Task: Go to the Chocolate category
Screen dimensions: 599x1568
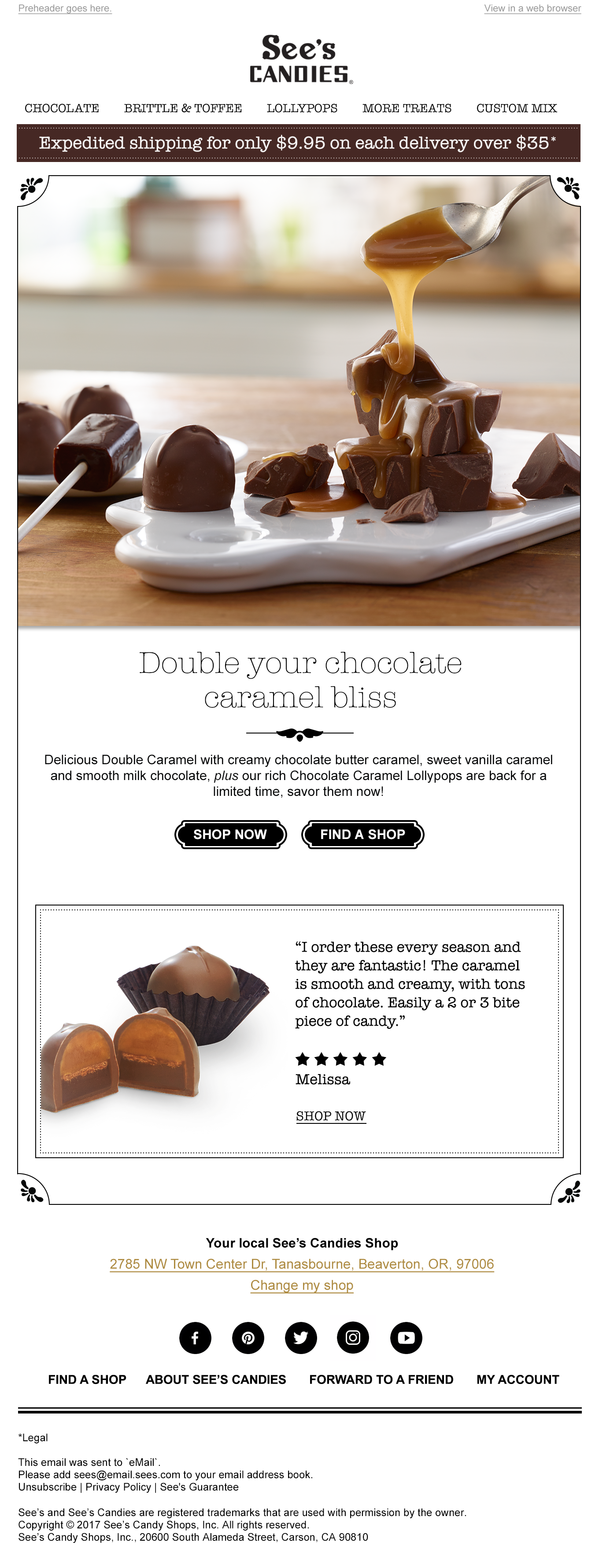Action: 62,108
